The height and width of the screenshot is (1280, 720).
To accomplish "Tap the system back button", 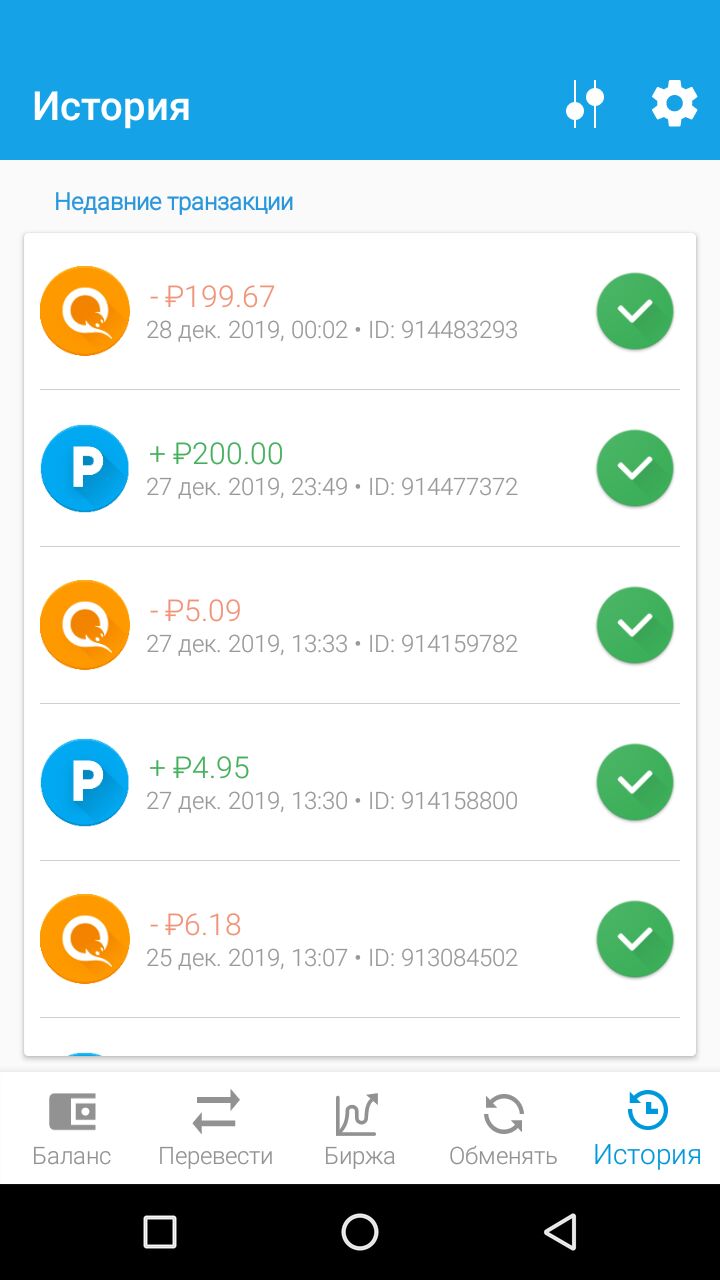I will tap(561, 1232).
